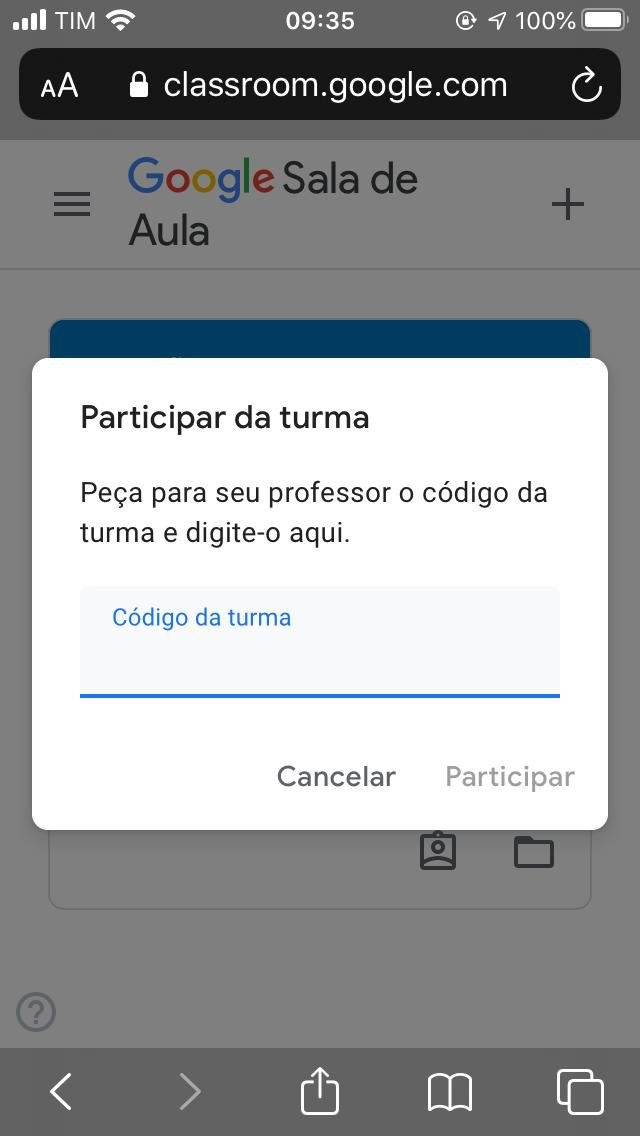
Task: Show all open Safari tabs
Action: coord(579,1091)
